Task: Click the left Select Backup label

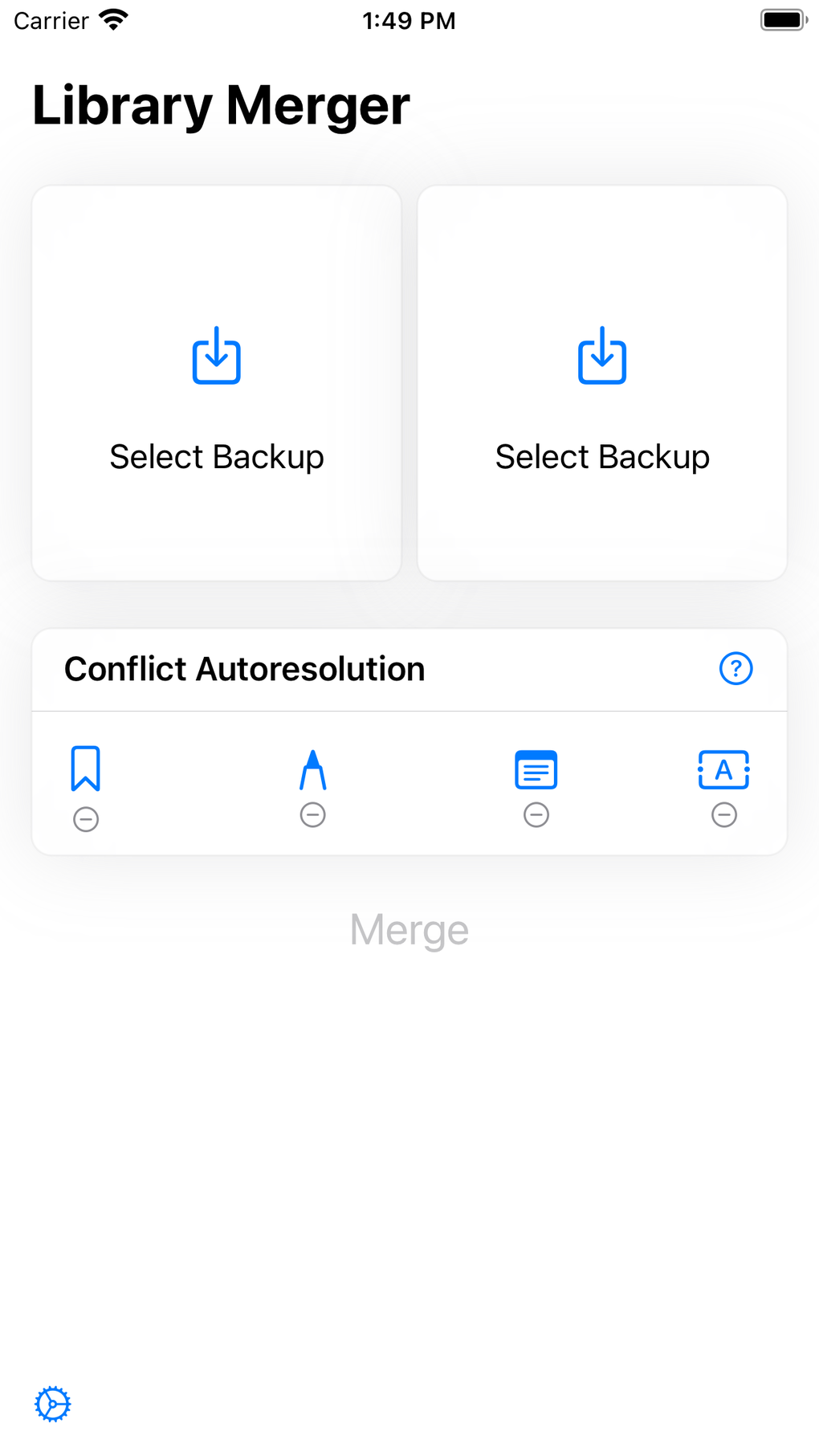Action: point(216,455)
